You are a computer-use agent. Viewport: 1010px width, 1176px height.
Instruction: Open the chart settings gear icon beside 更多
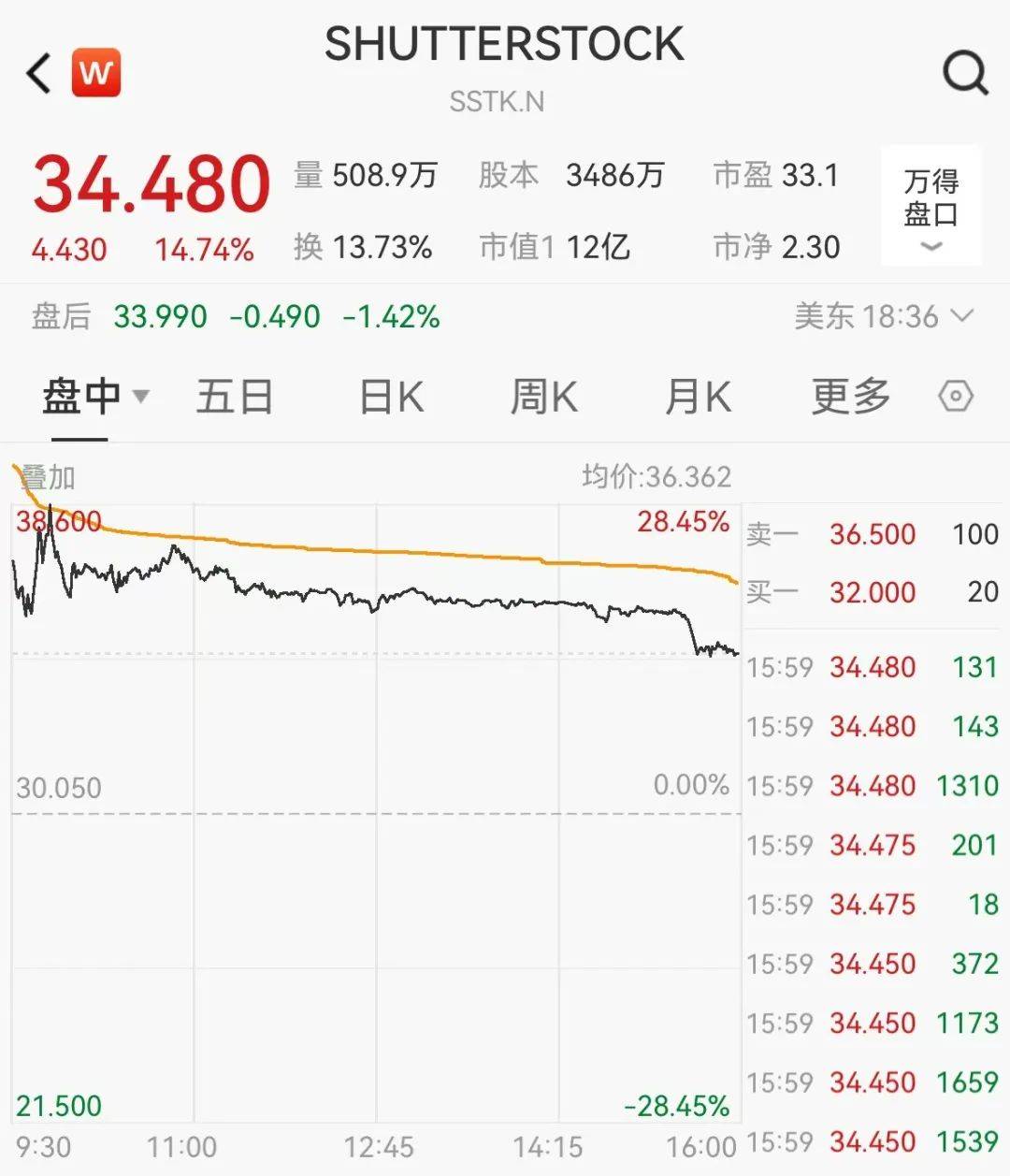pos(955,395)
